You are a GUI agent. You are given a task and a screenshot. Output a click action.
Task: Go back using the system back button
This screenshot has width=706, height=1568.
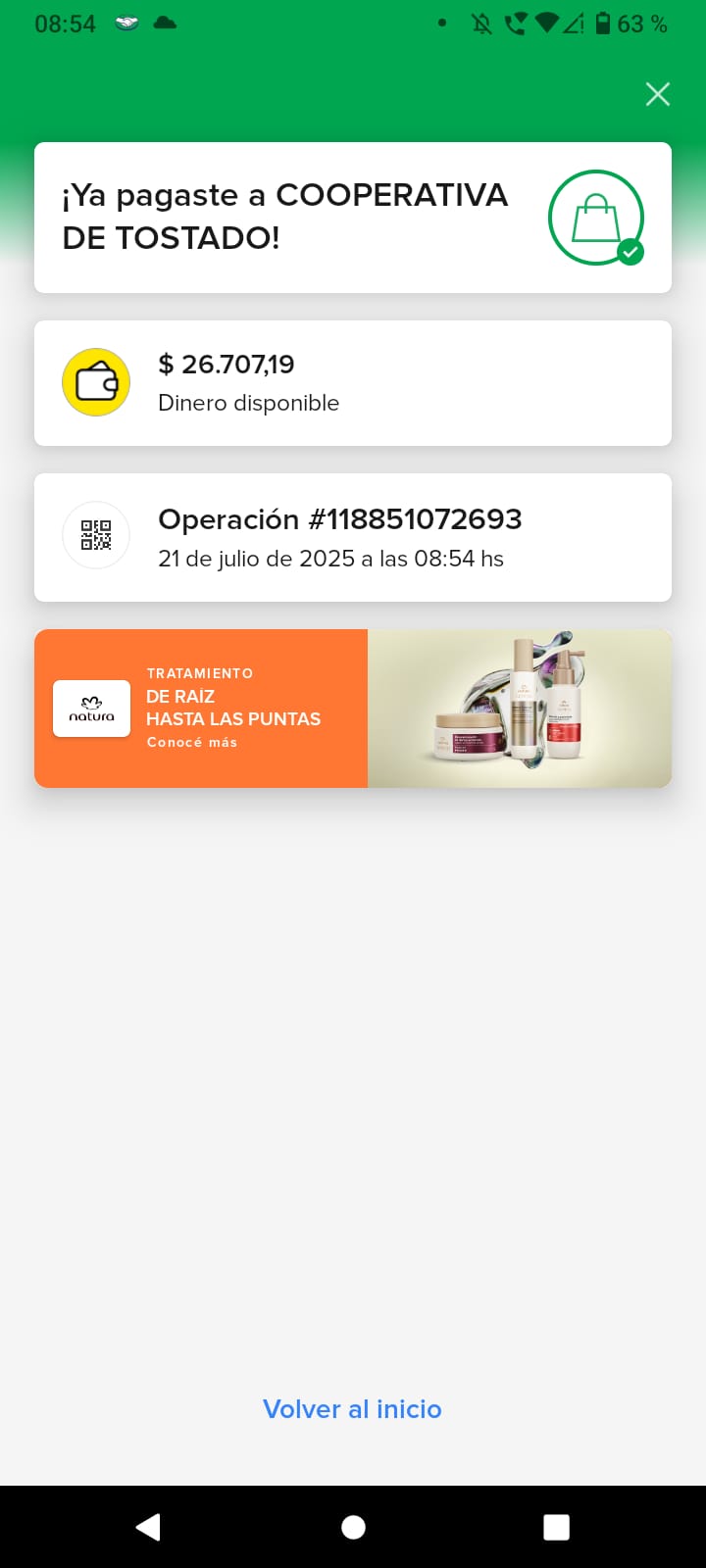click(x=148, y=1527)
